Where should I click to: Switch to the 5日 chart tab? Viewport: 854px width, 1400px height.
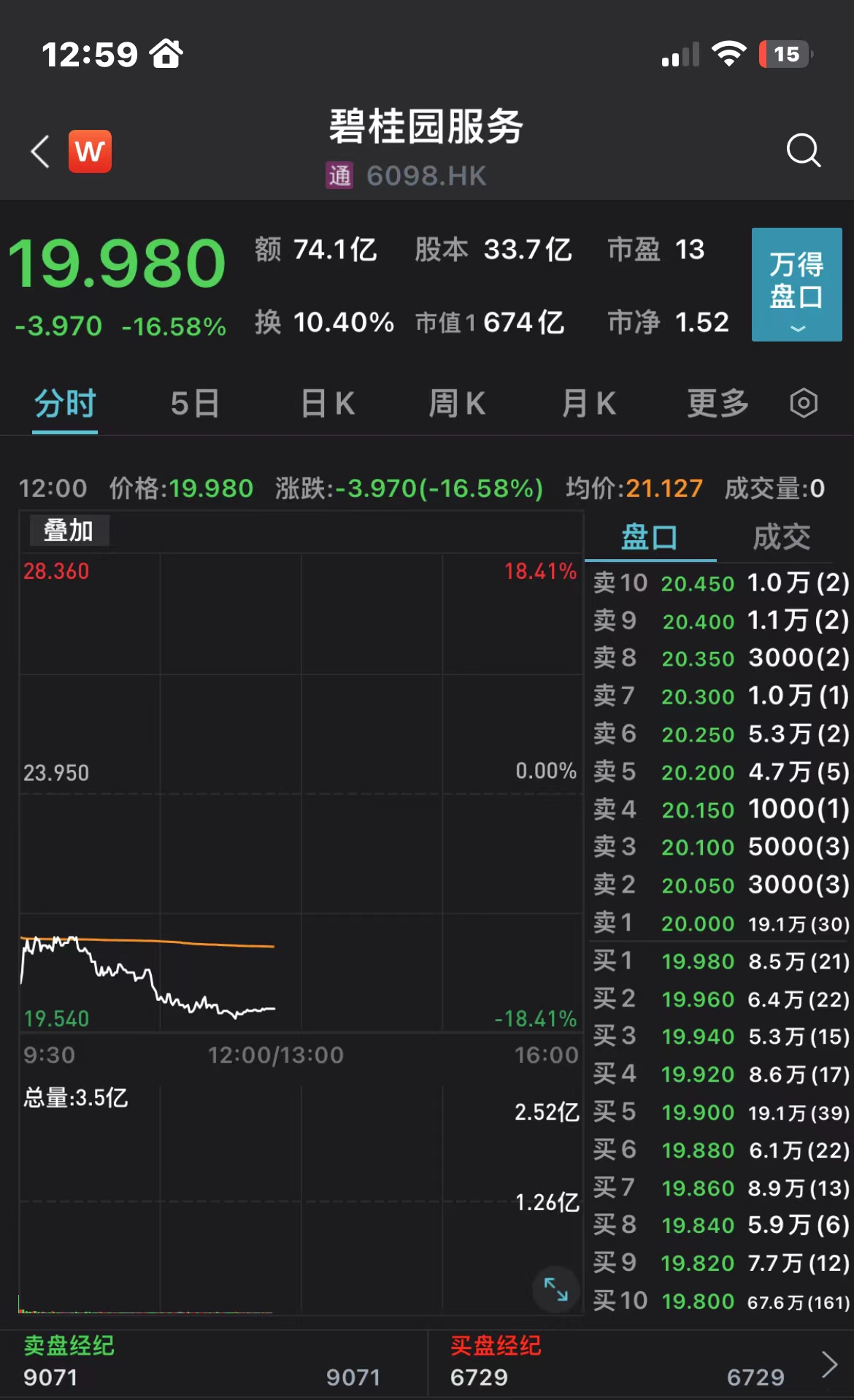point(195,404)
